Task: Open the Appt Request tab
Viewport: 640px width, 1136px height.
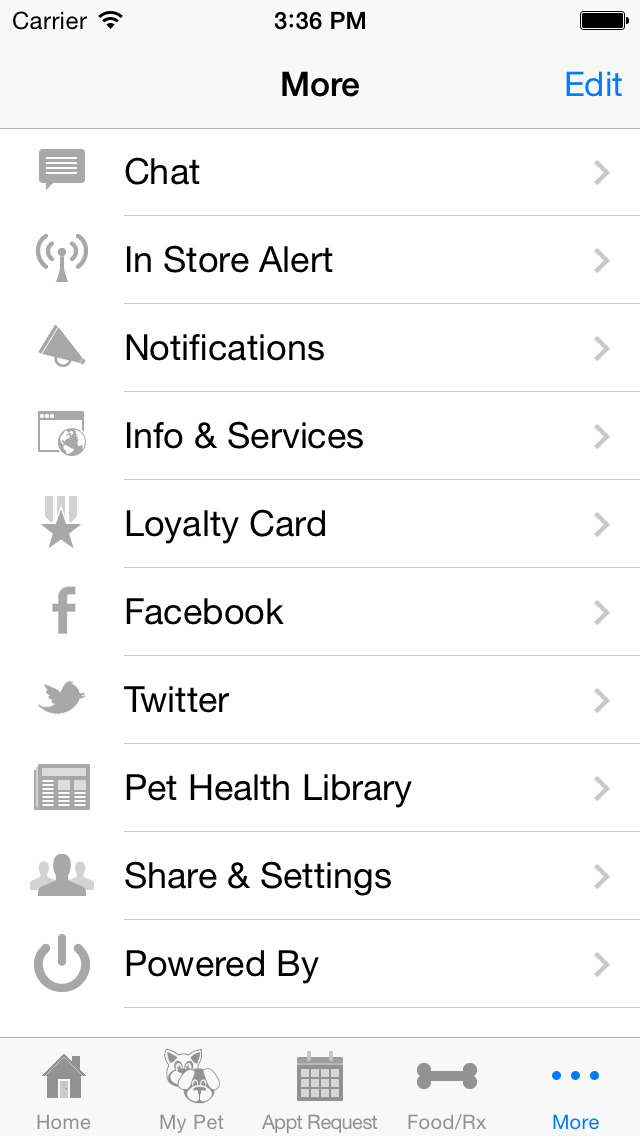Action: point(320,1089)
